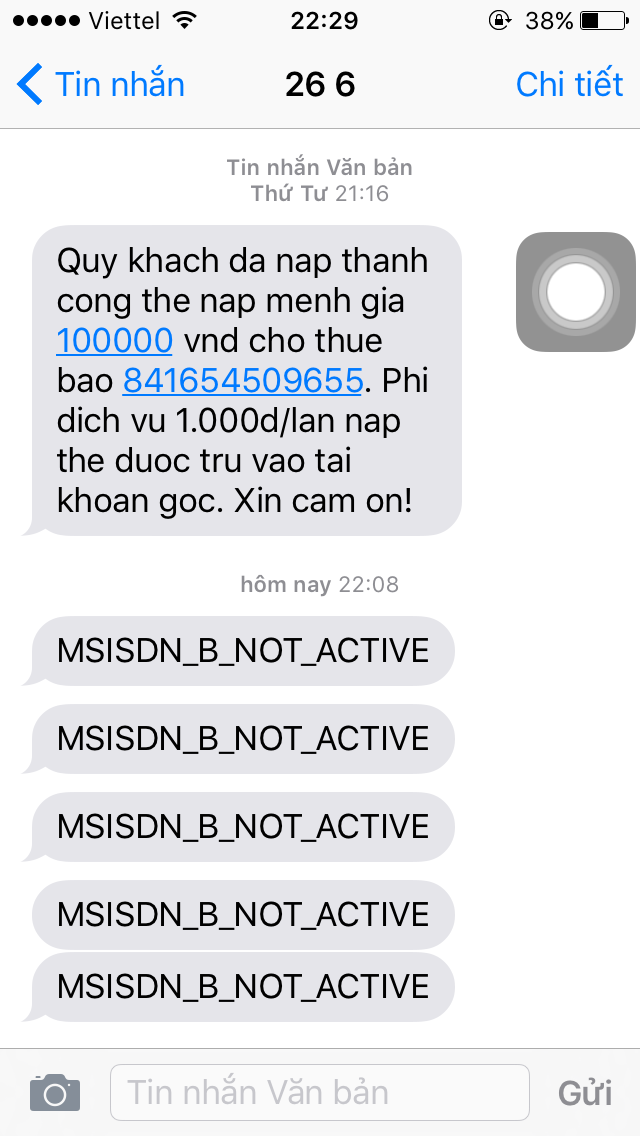Go back to Tin nhắn list
The image size is (640, 1136).
pyautogui.click(x=100, y=85)
